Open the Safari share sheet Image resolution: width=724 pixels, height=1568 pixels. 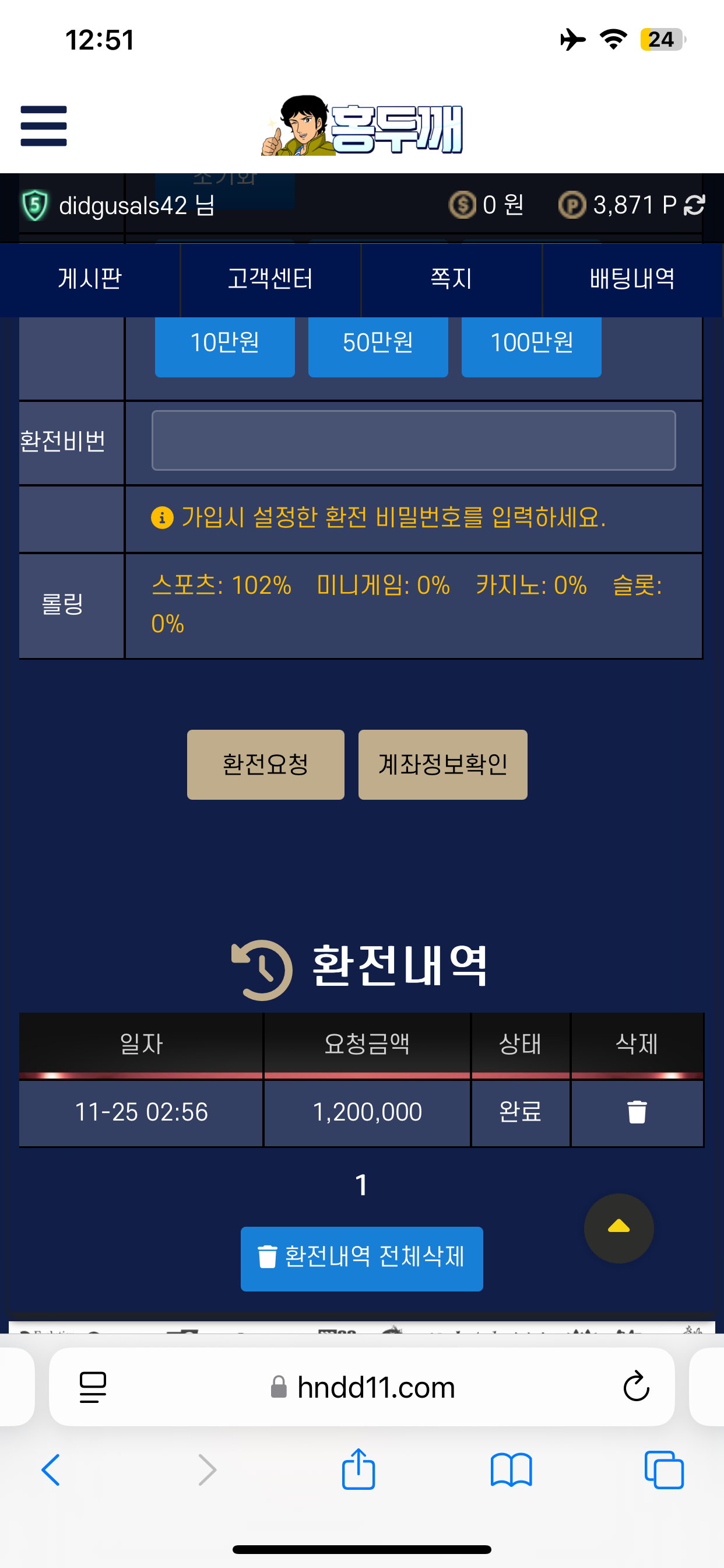pos(359,1469)
